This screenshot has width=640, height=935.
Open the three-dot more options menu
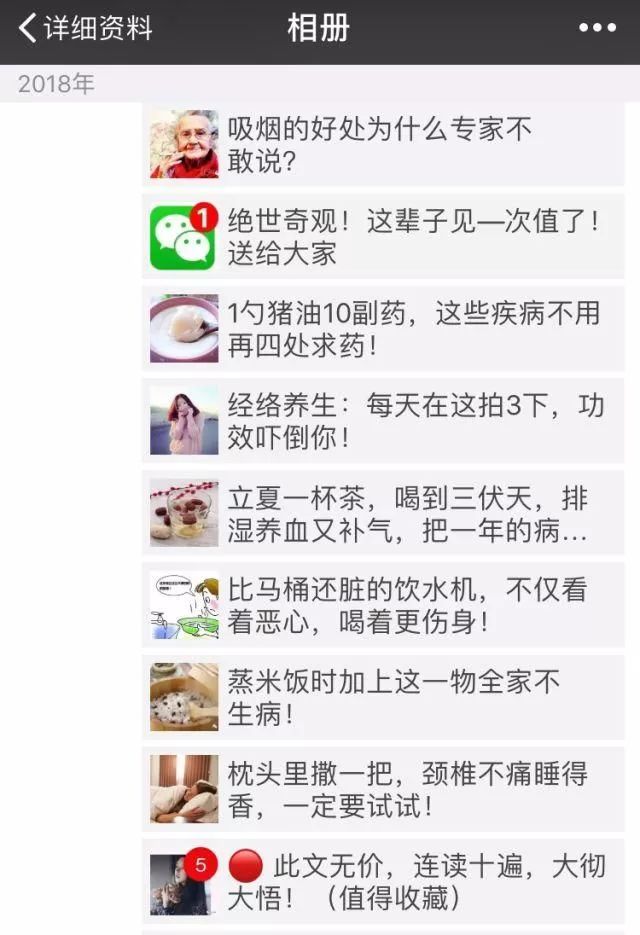pyautogui.click(x=597, y=27)
